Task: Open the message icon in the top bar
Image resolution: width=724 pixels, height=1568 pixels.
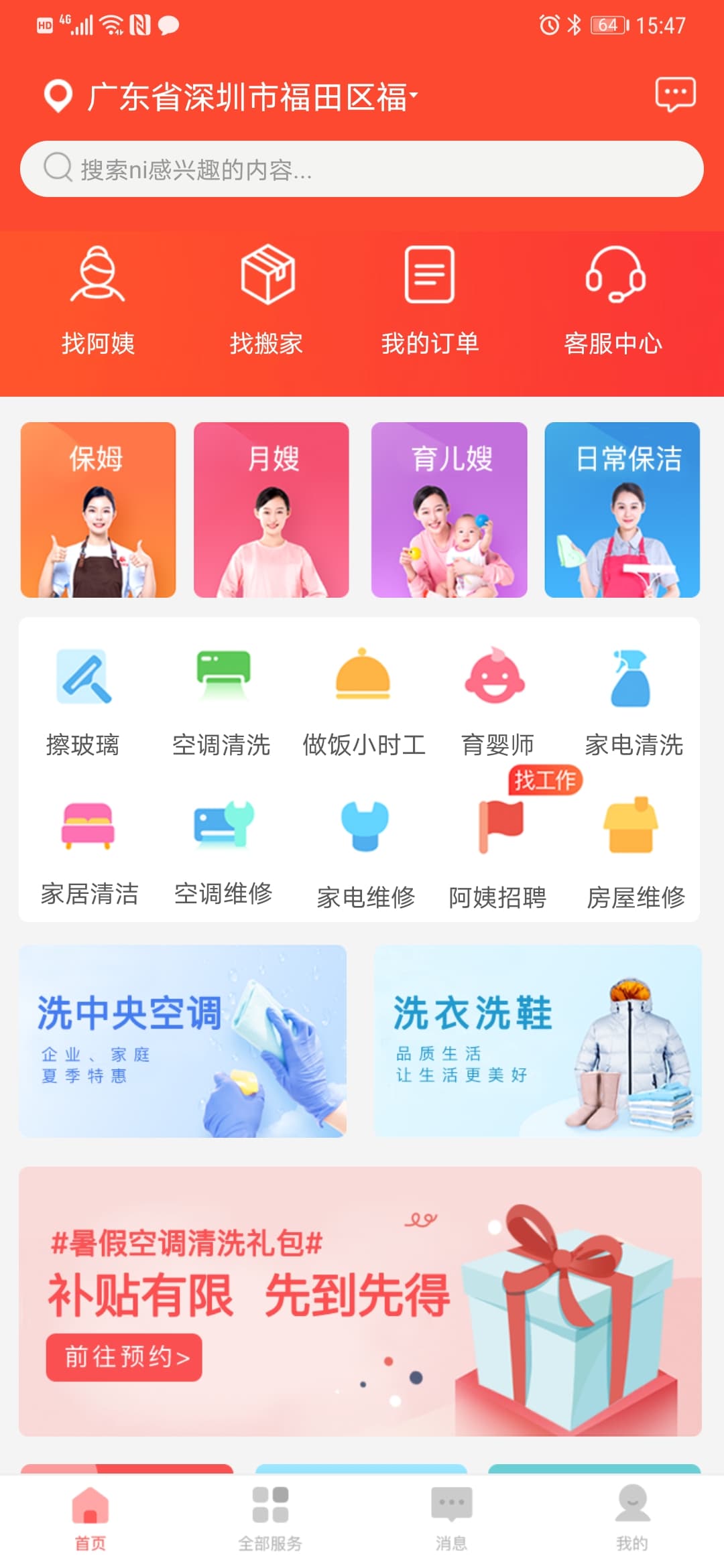Action: pos(675,95)
